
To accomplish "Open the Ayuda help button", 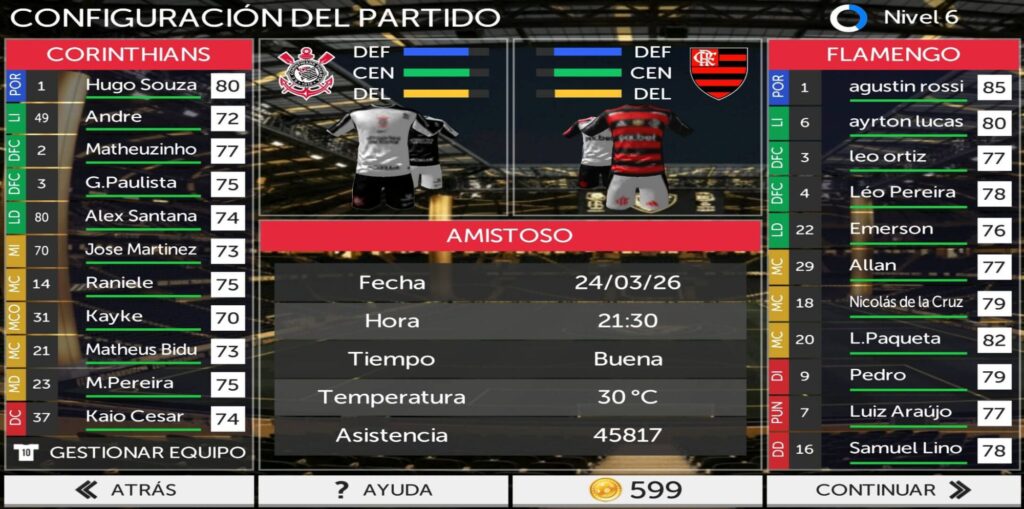I will (383, 490).
